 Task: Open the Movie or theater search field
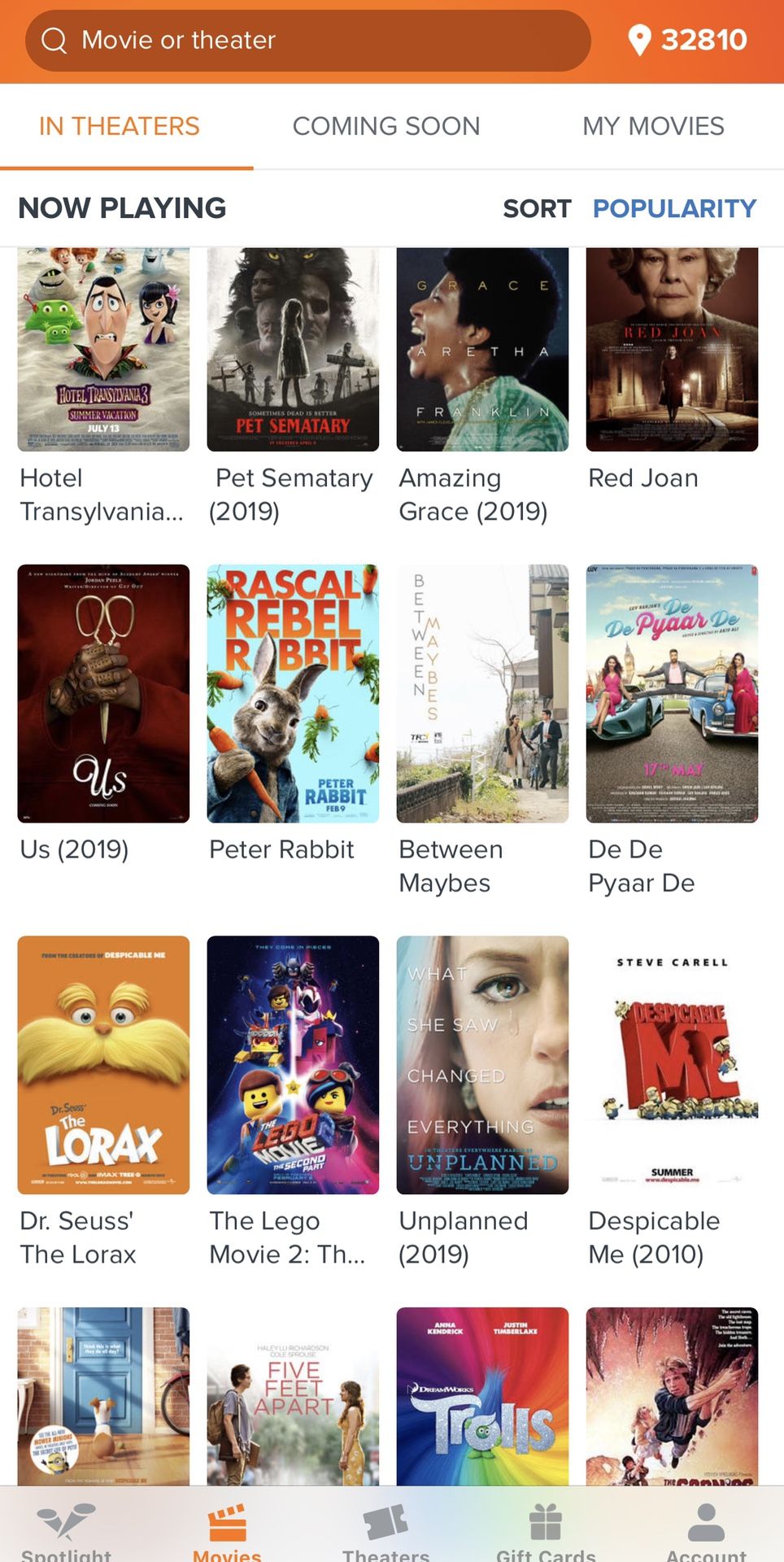(x=307, y=40)
